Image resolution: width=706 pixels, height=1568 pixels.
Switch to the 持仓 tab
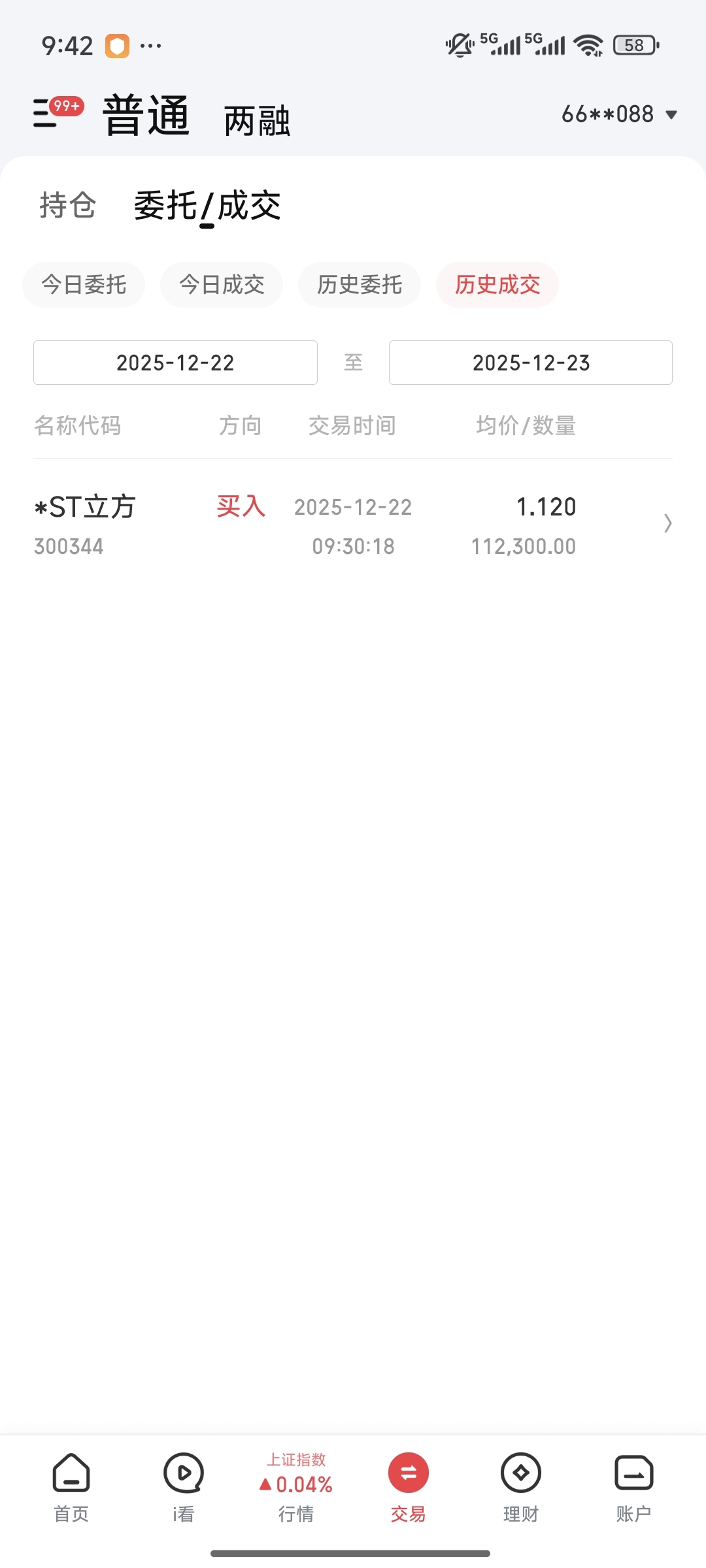pos(68,205)
